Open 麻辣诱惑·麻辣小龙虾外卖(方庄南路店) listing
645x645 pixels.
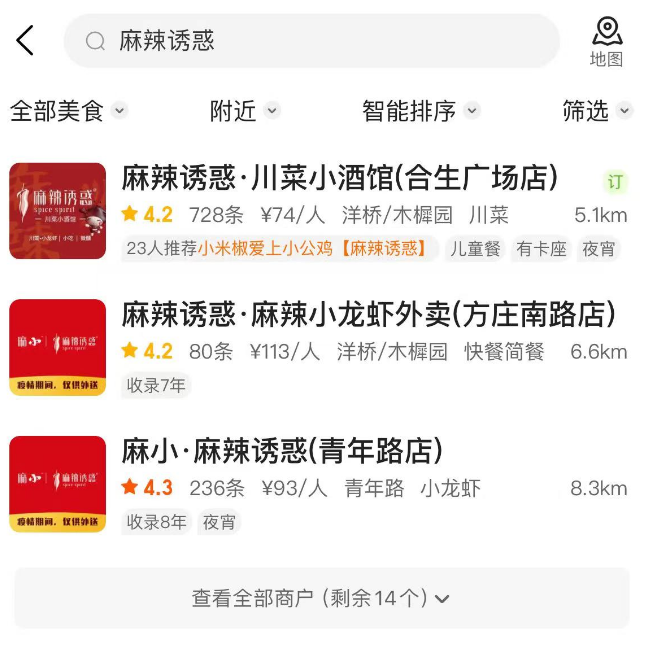(x=368, y=316)
